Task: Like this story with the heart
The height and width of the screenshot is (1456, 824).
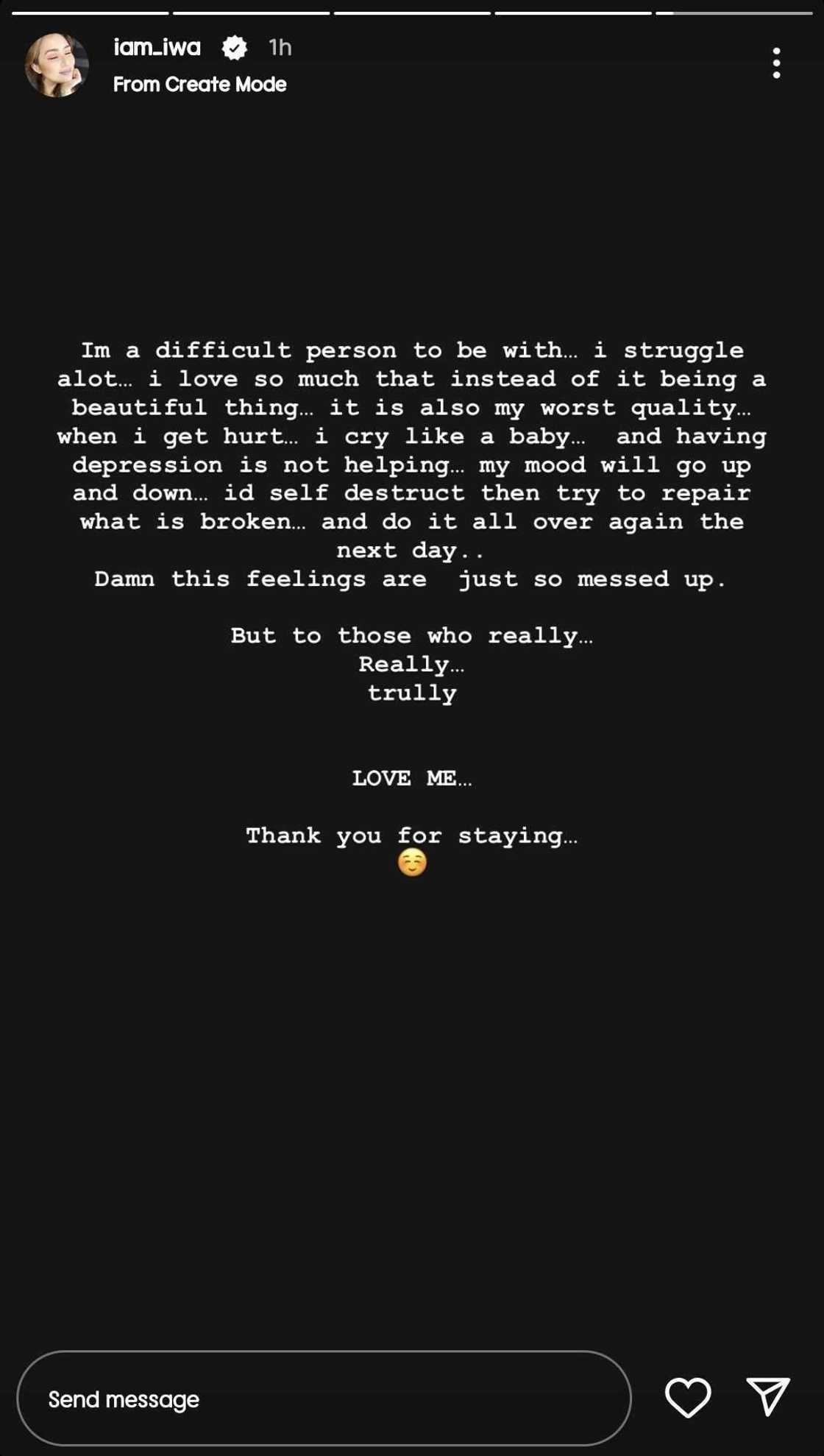Action: click(687, 1397)
